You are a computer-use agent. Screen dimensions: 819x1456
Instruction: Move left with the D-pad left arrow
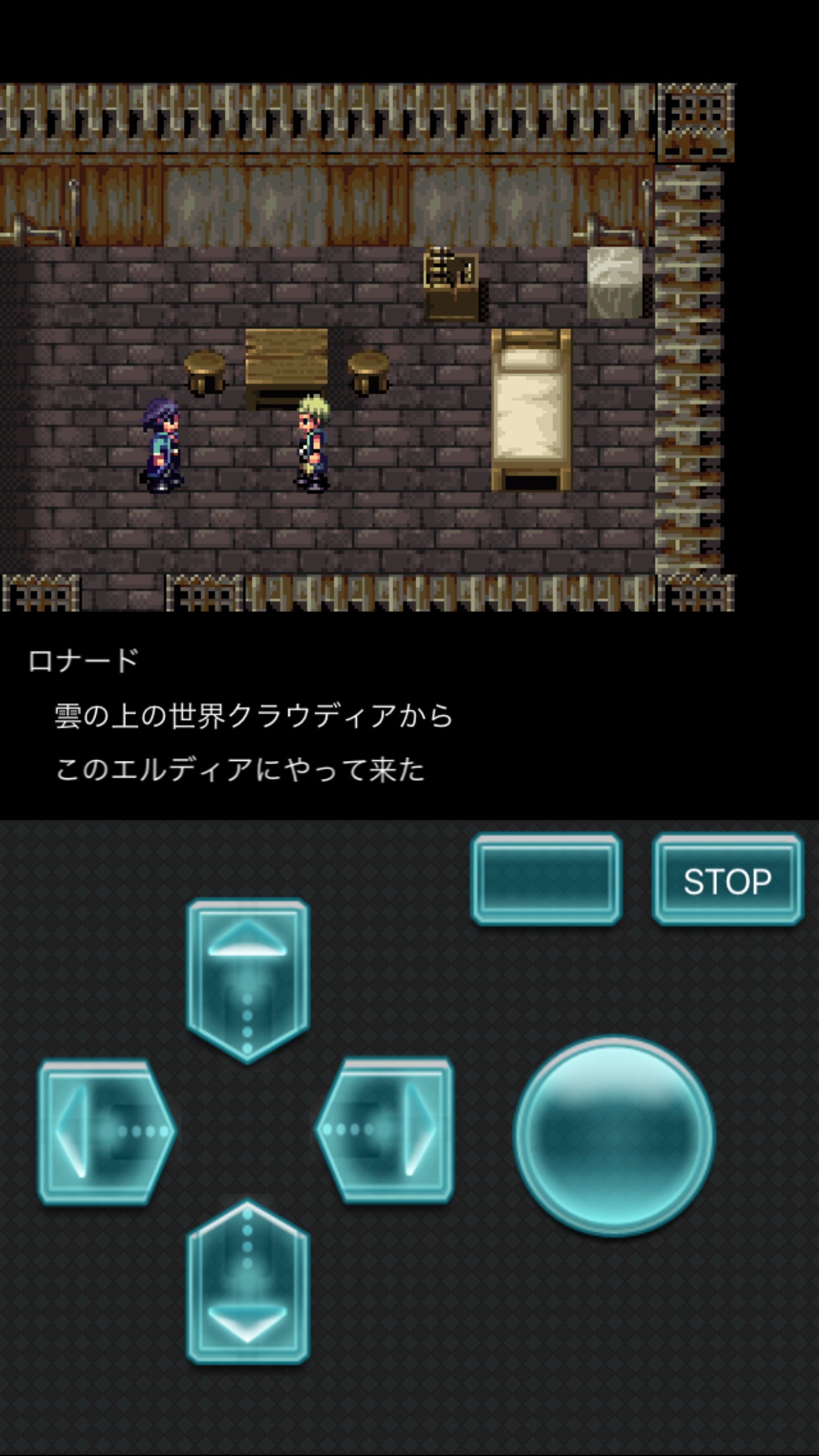106,1132
